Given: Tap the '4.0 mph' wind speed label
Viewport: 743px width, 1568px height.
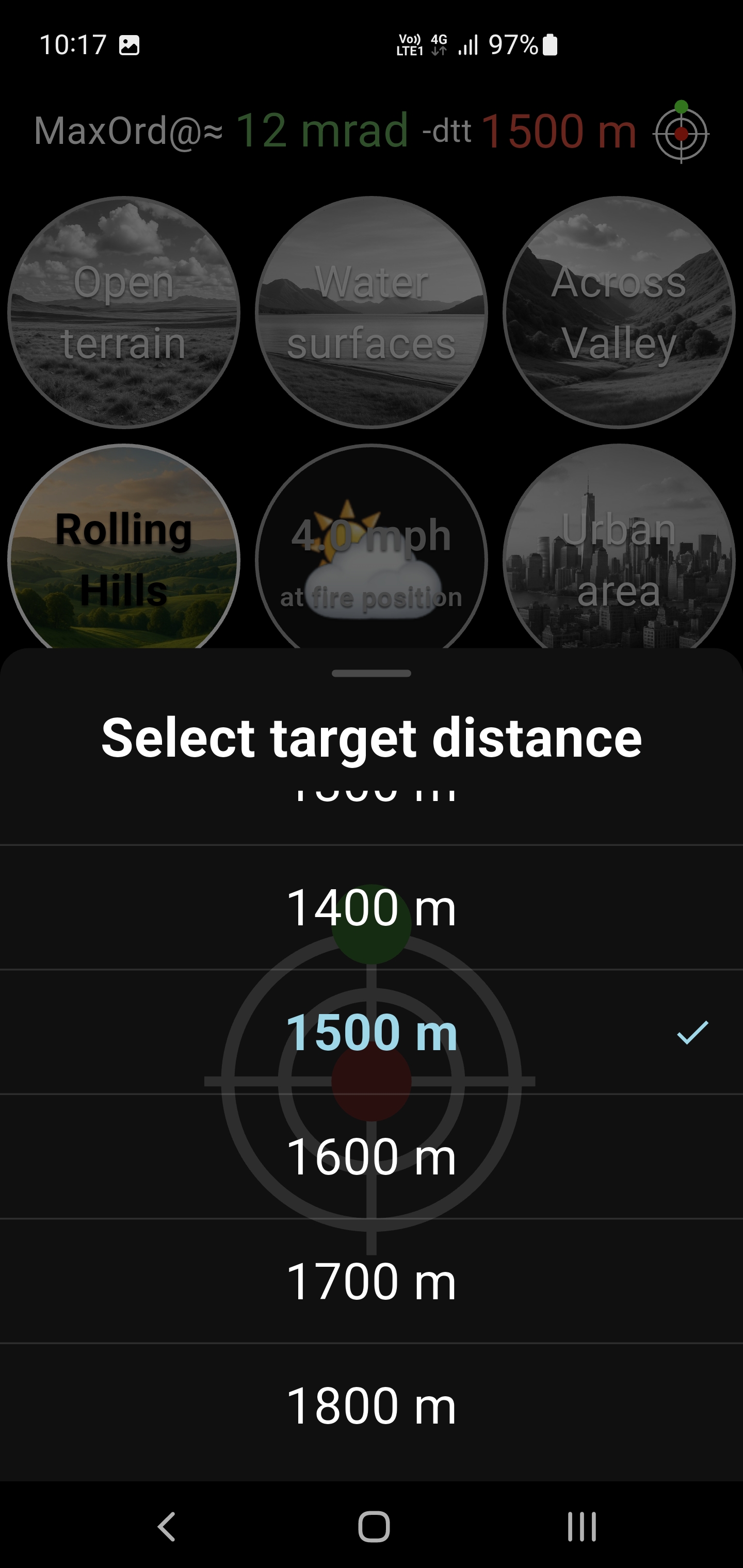Looking at the screenshot, I should pyautogui.click(x=370, y=534).
